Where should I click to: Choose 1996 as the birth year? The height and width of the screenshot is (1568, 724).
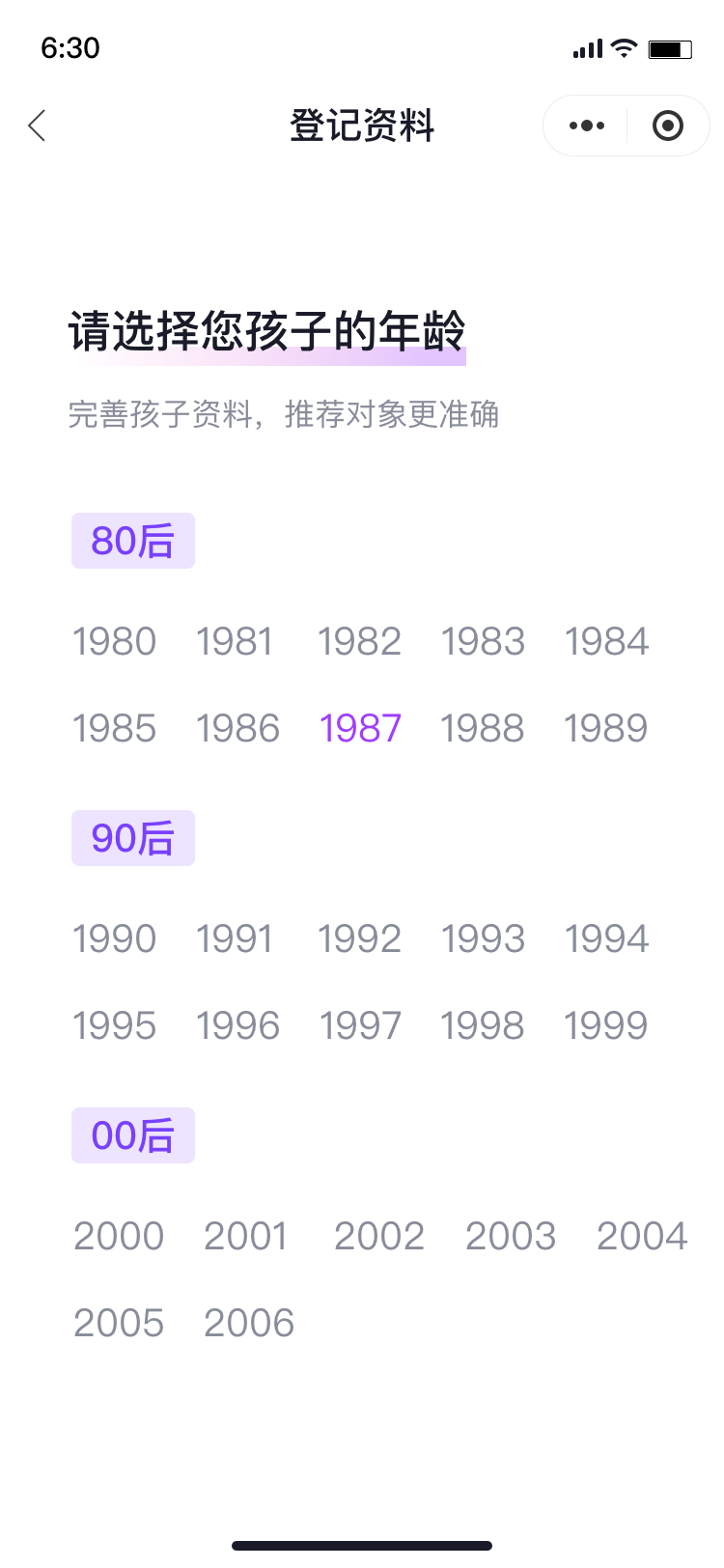237,1026
